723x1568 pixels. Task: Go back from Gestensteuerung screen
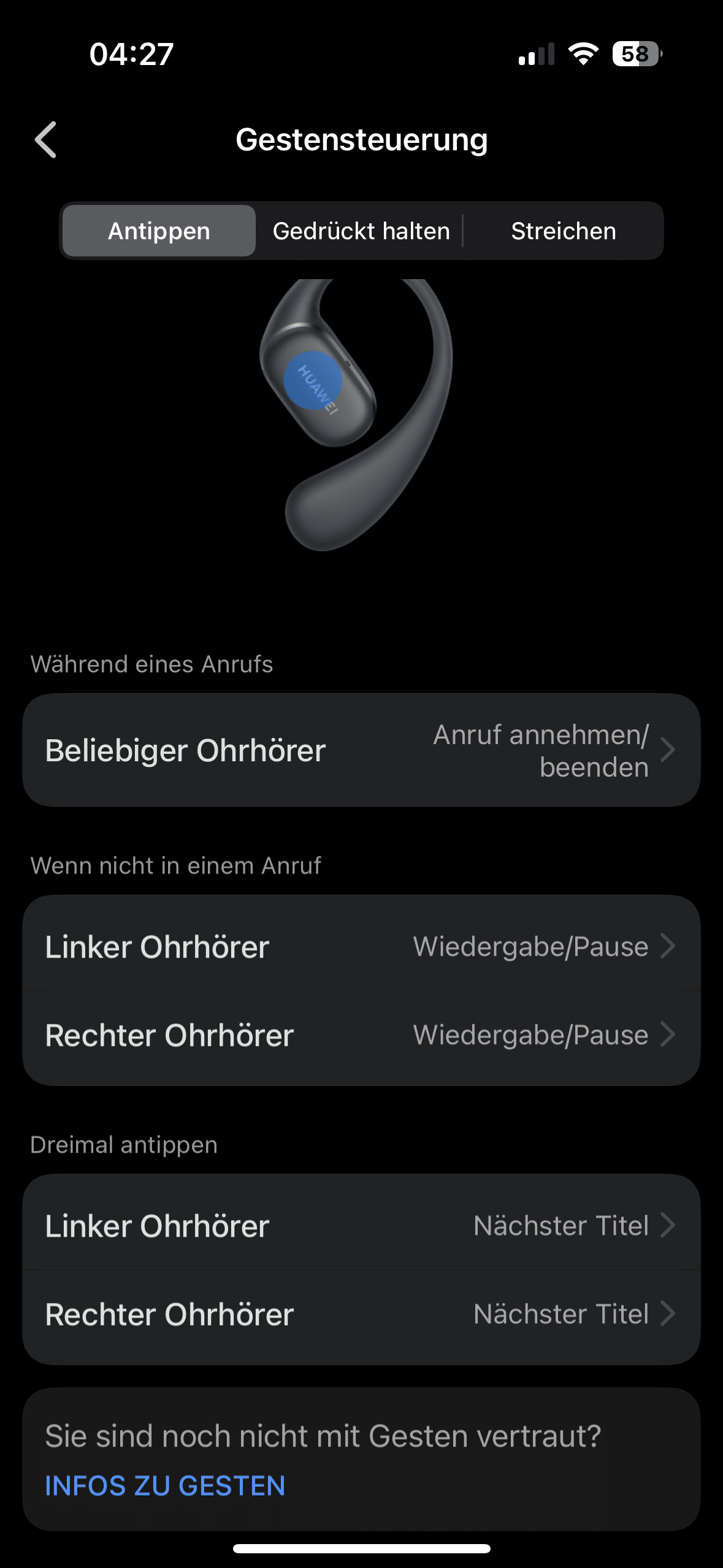47,140
